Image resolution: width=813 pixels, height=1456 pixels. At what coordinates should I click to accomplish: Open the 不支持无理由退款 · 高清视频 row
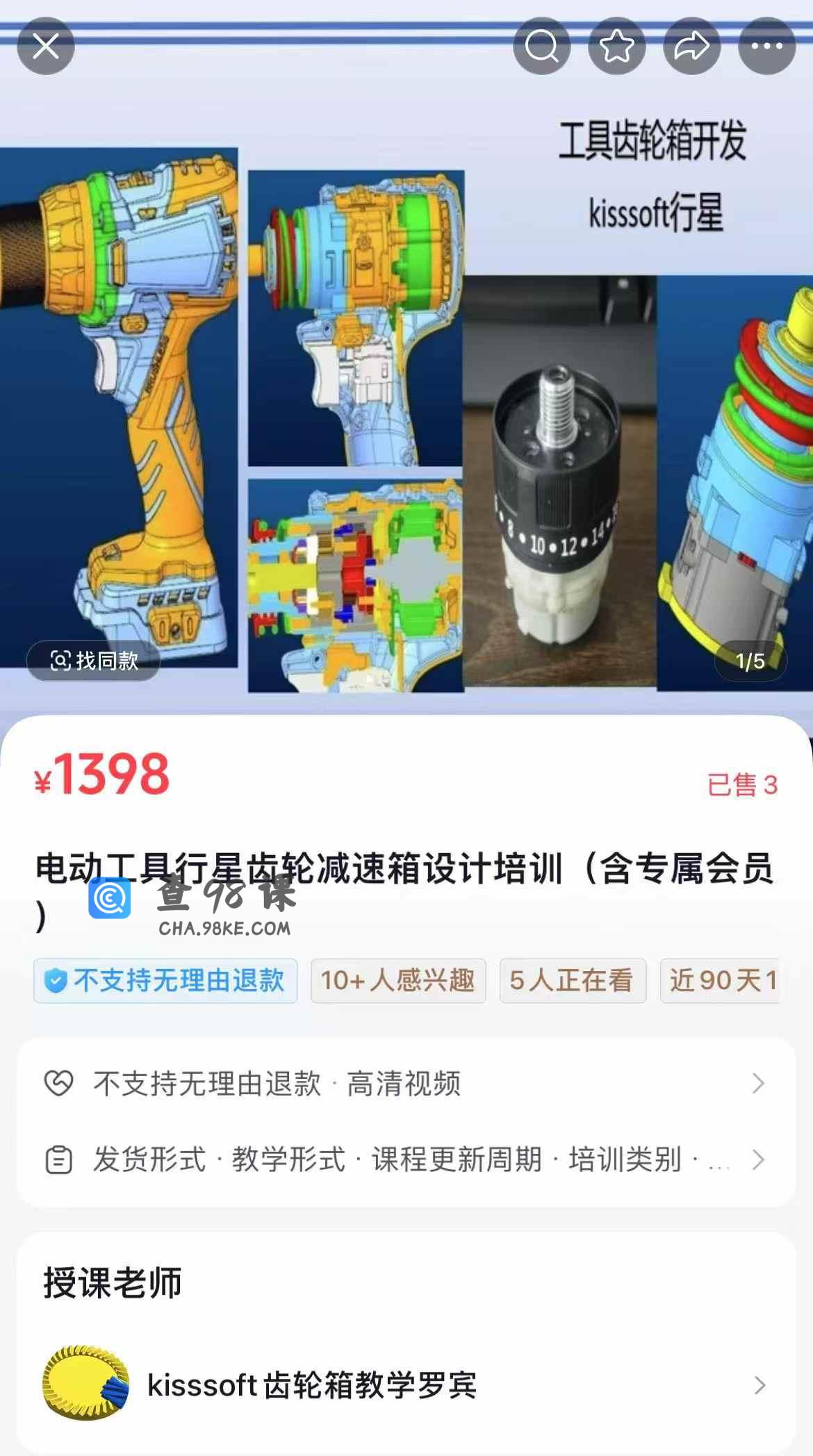click(406, 1083)
